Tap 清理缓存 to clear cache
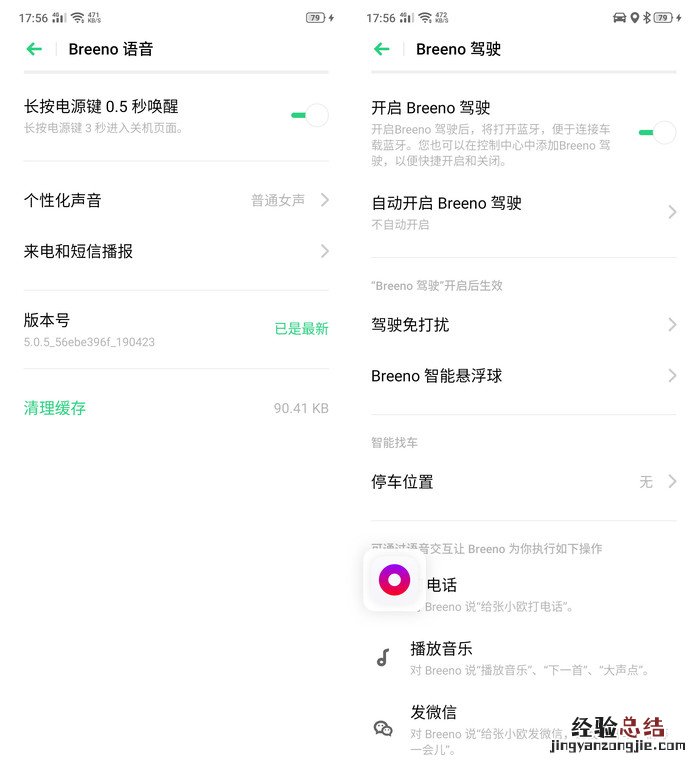Image resolution: width=700 pixels, height=764 pixels. point(55,408)
